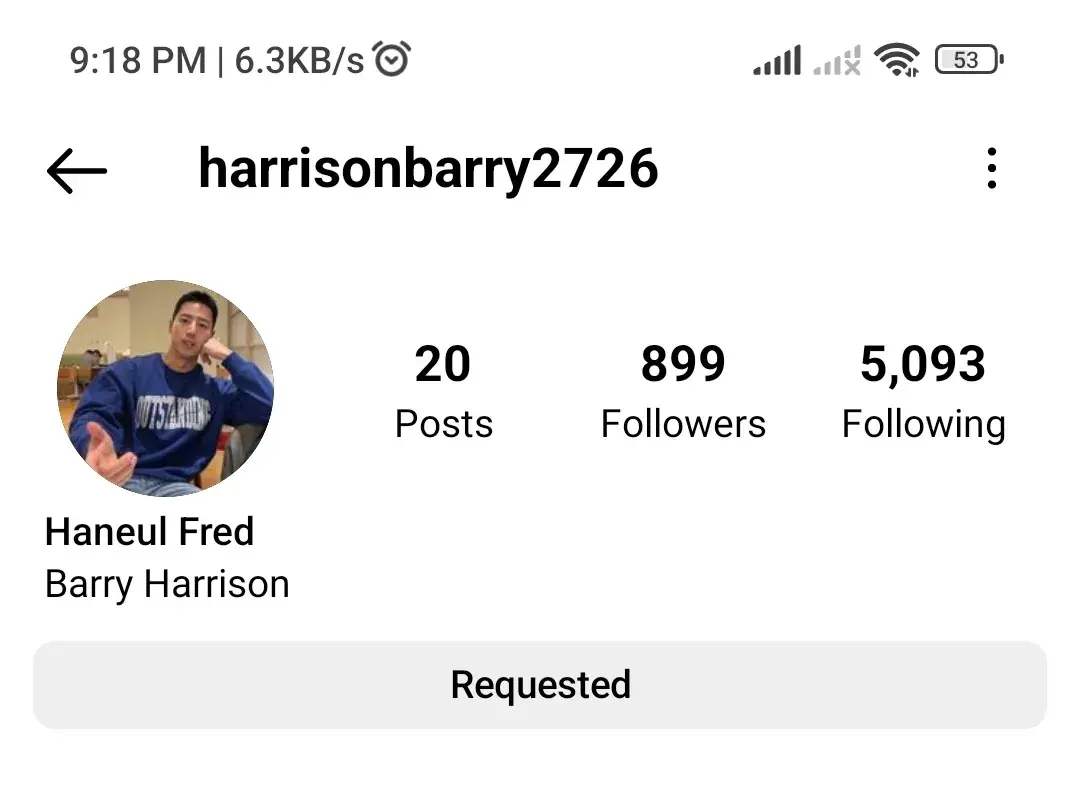The width and height of the screenshot is (1080, 802).
Task: Open the 5,093 Following list
Action: (923, 391)
